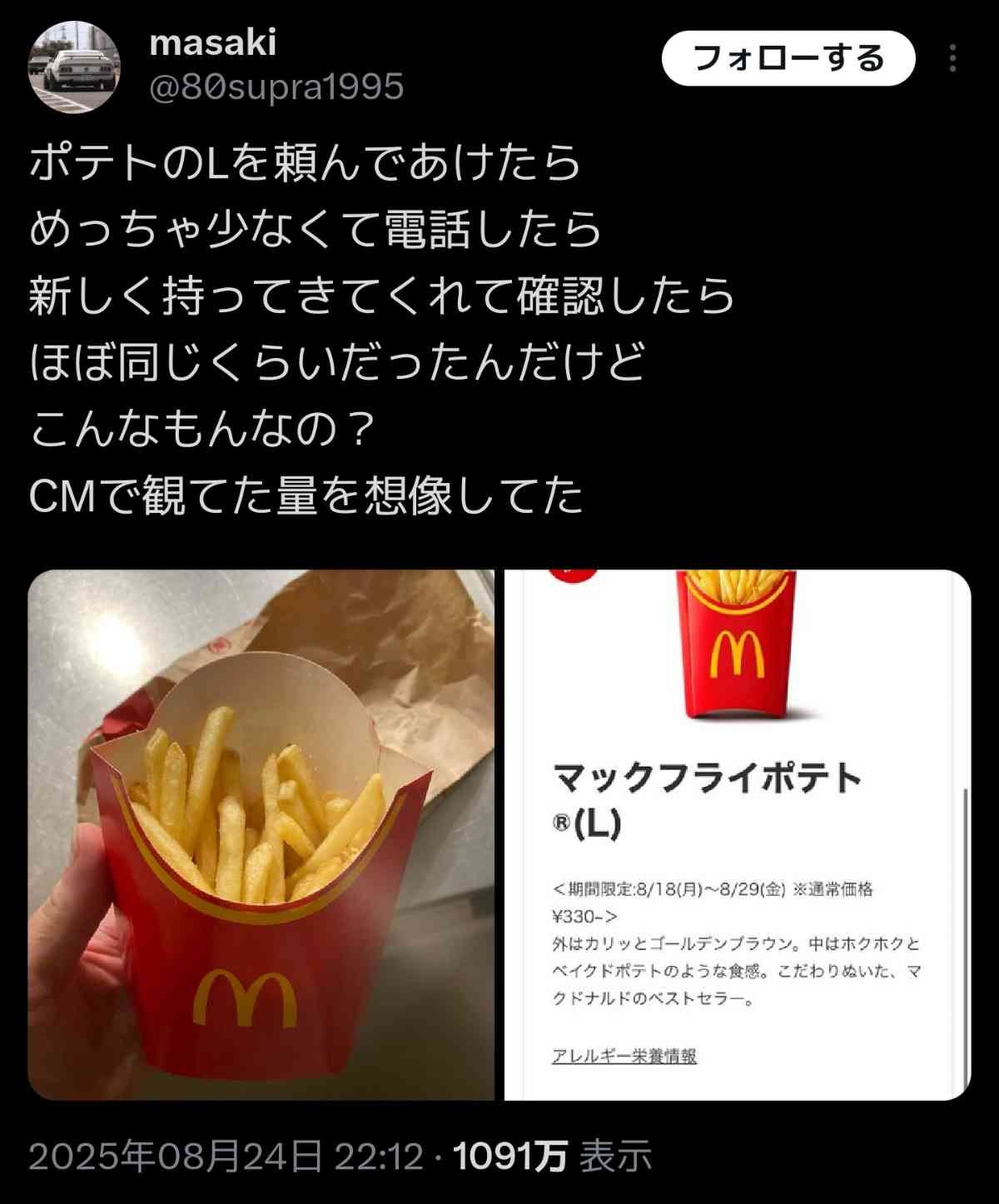Open the @80supra1995 profile handle
The image size is (999, 1204).
(x=276, y=87)
